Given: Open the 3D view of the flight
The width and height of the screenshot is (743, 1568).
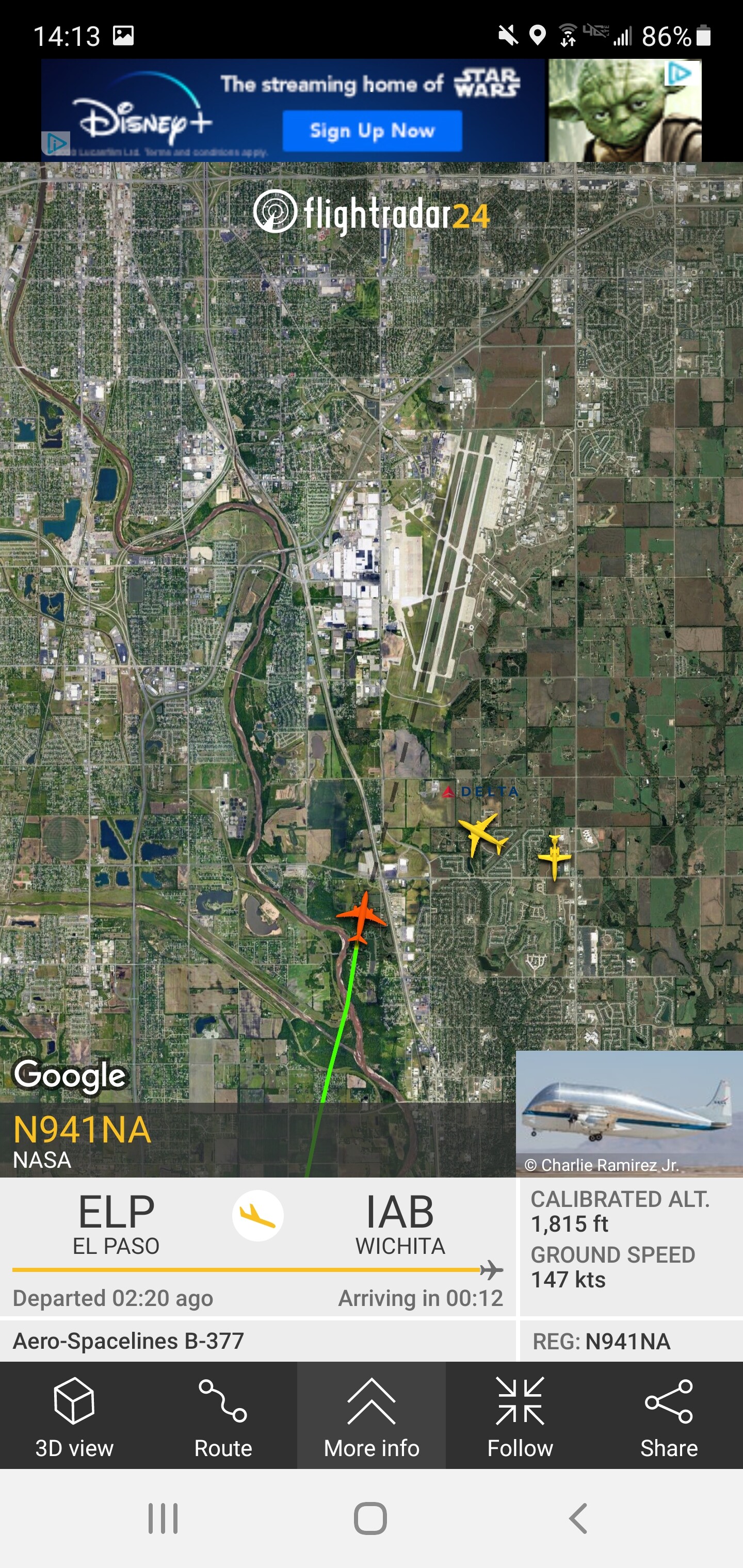Looking at the screenshot, I should [x=74, y=1416].
